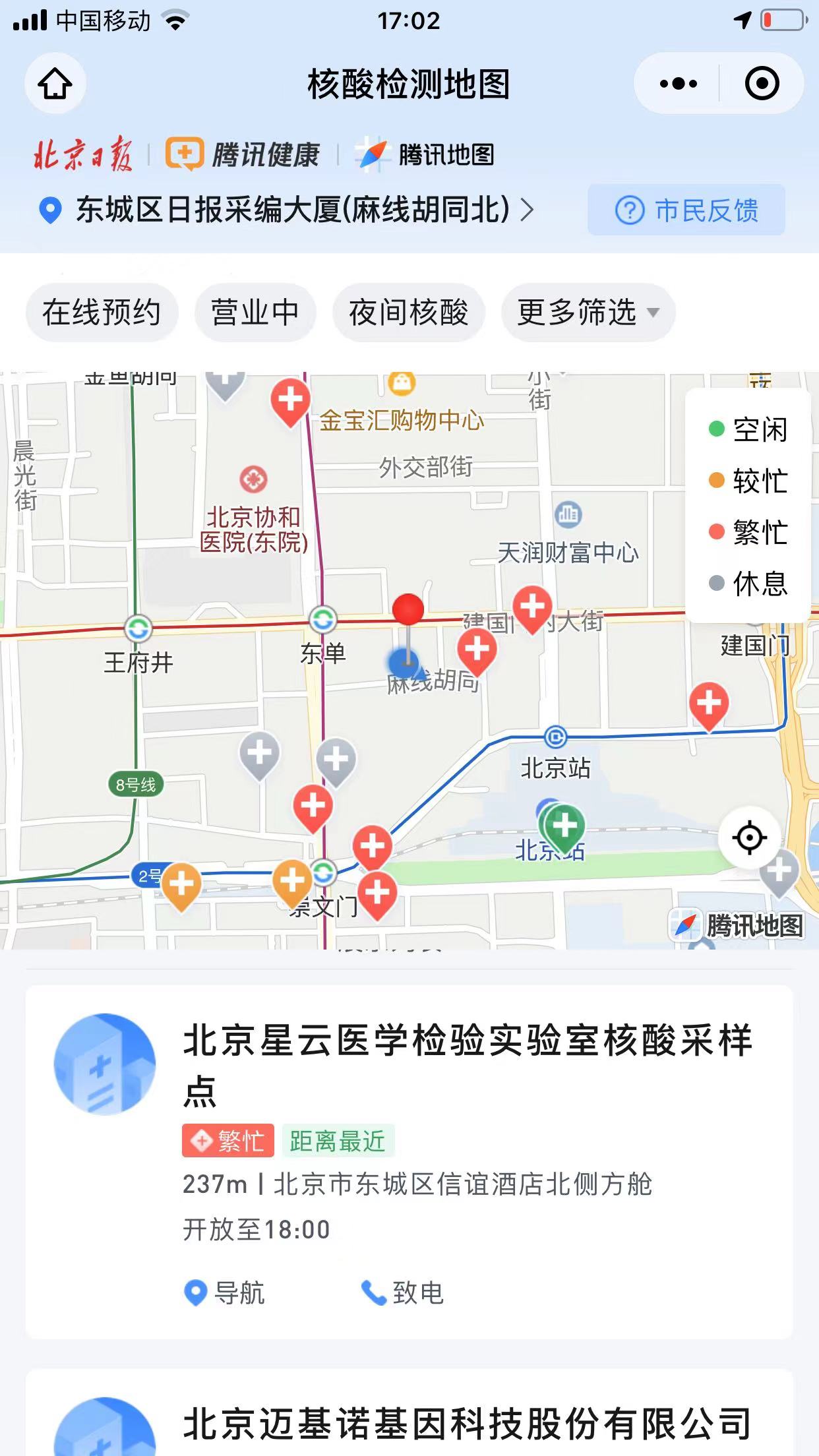Expand 更多筛选 dropdown
This screenshot has height=1456, width=819.
tap(588, 313)
